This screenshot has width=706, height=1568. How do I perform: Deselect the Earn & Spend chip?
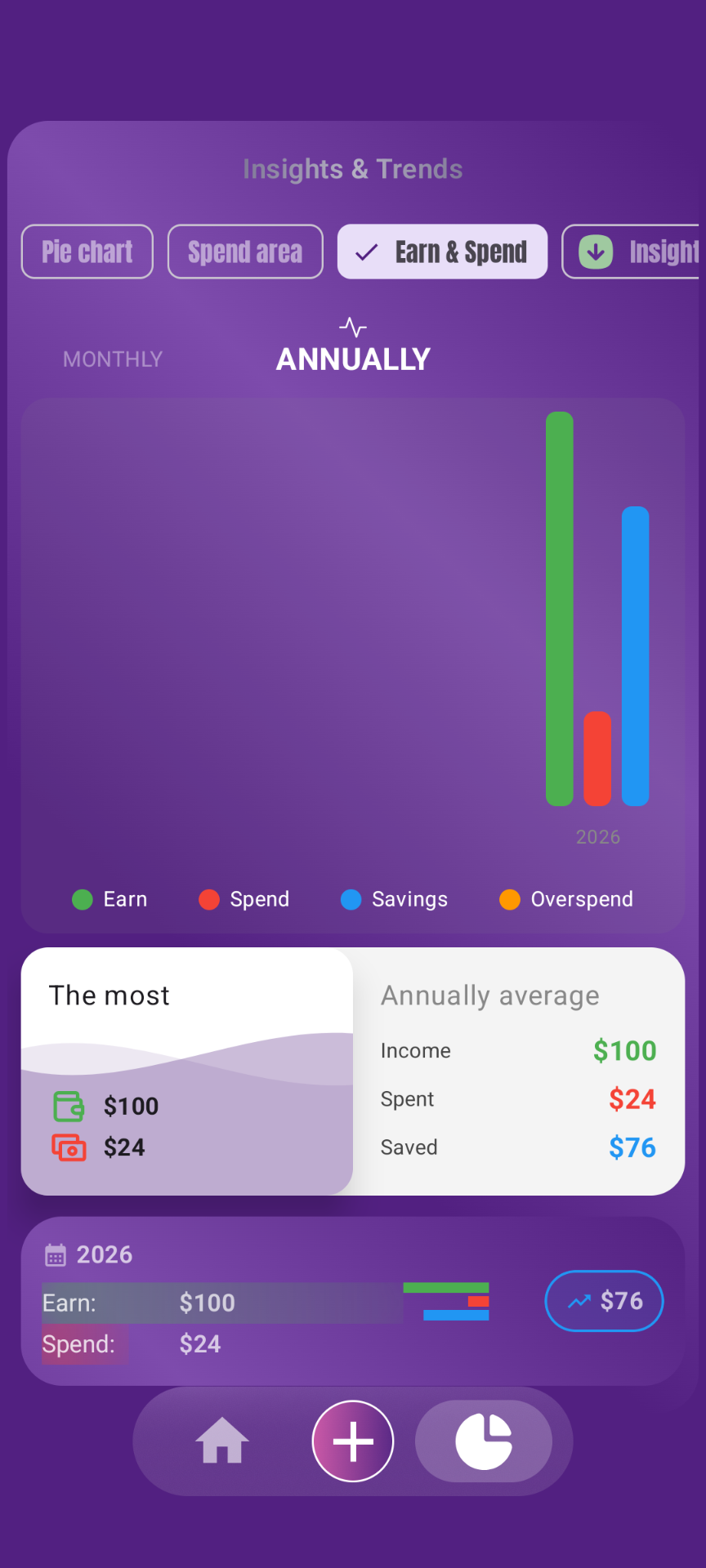click(442, 252)
